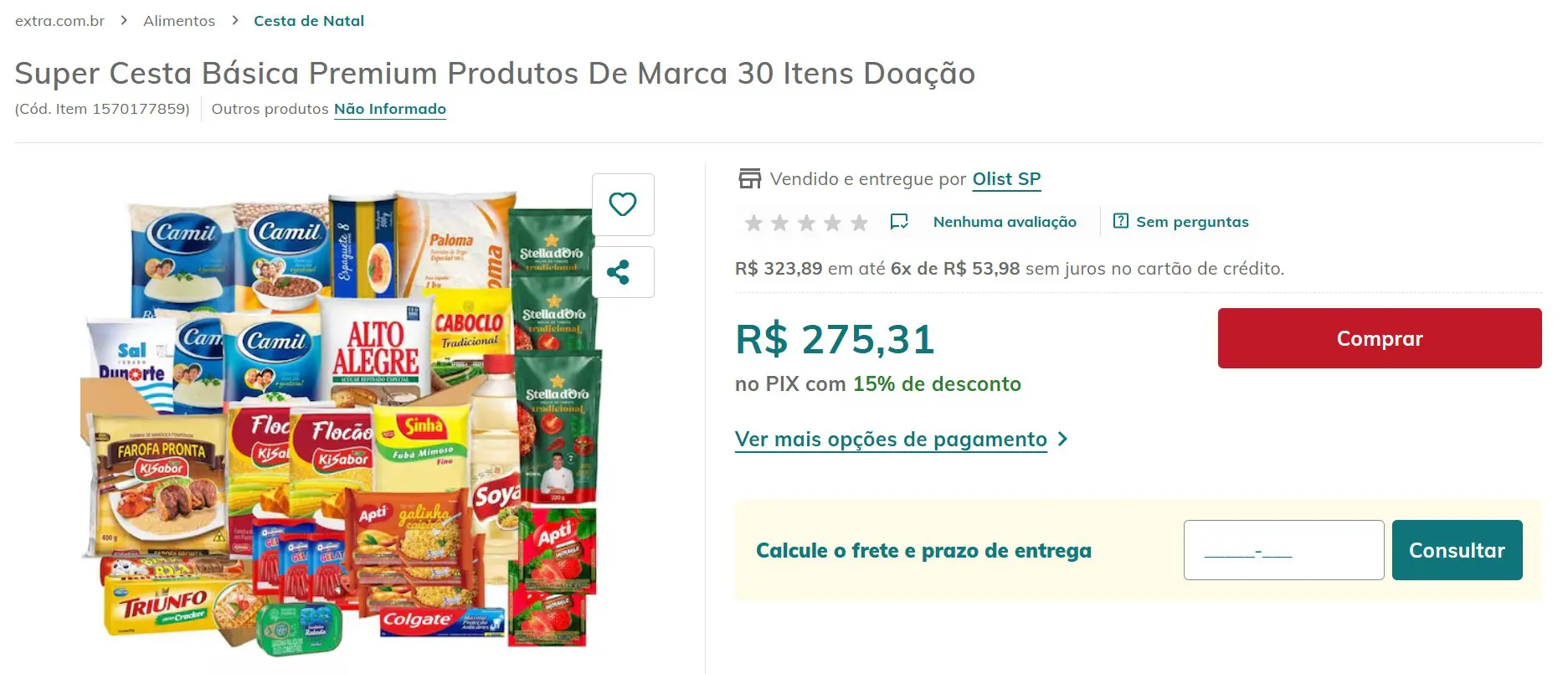1568x674 pixels.
Task: Tap the Comprar button
Action: coord(1379,338)
